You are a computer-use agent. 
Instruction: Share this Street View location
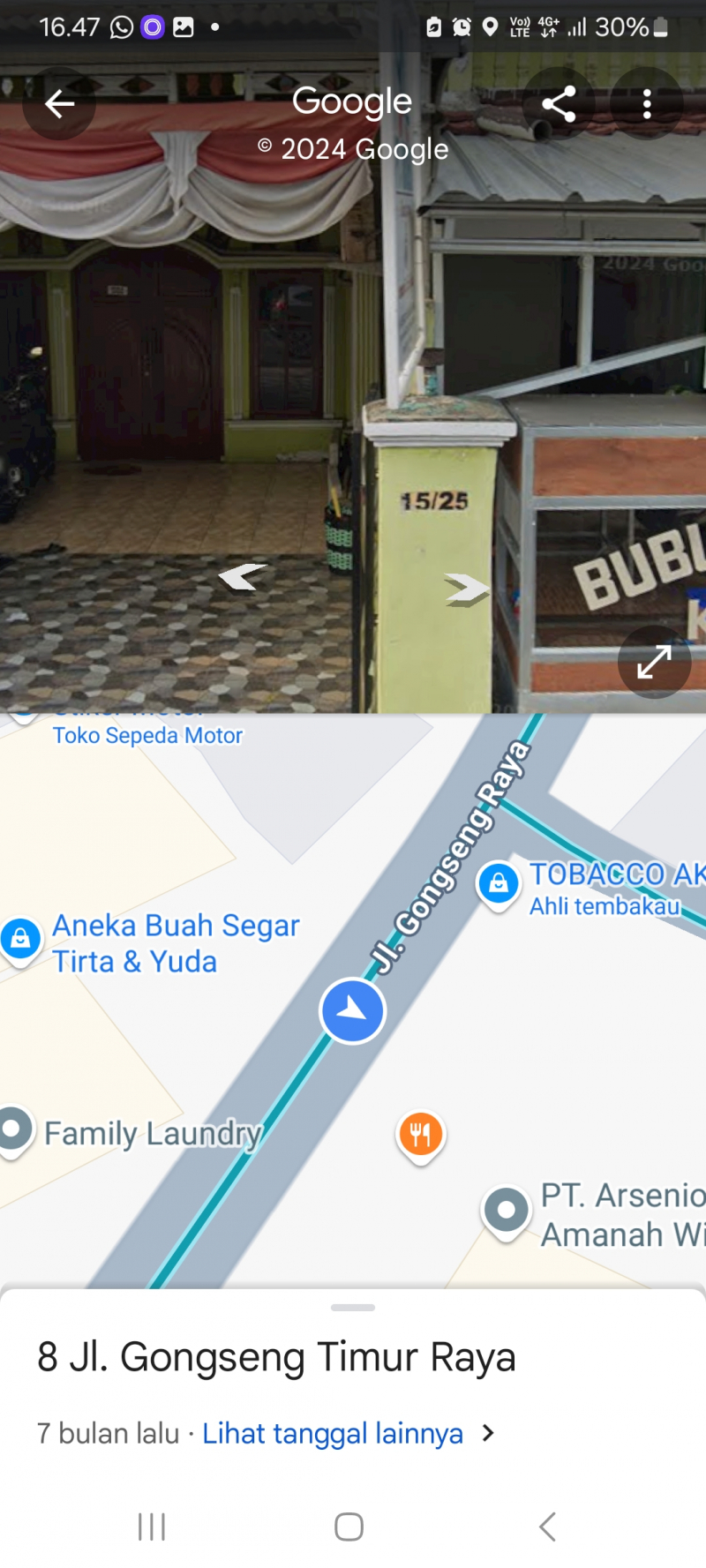(x=559, y=104)
